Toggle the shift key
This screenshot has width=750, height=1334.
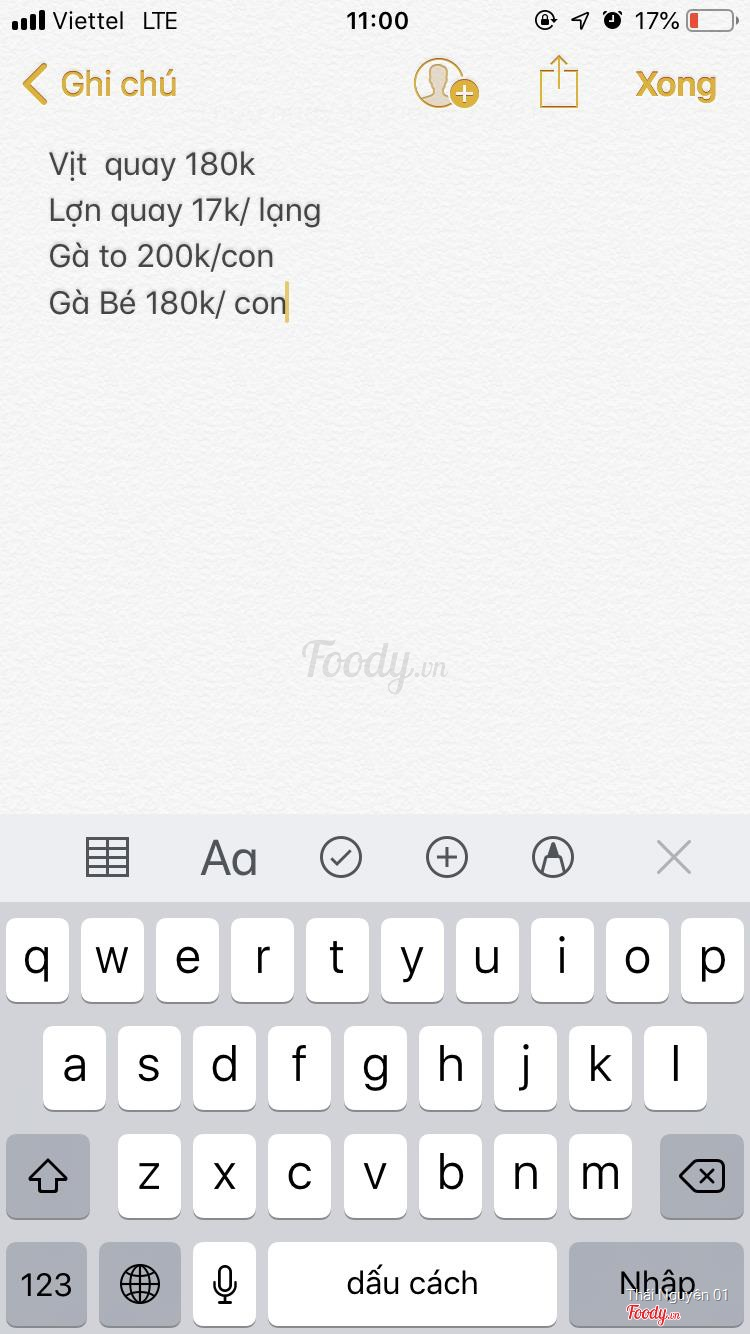pyautogui.click(x=47, y=1176)
